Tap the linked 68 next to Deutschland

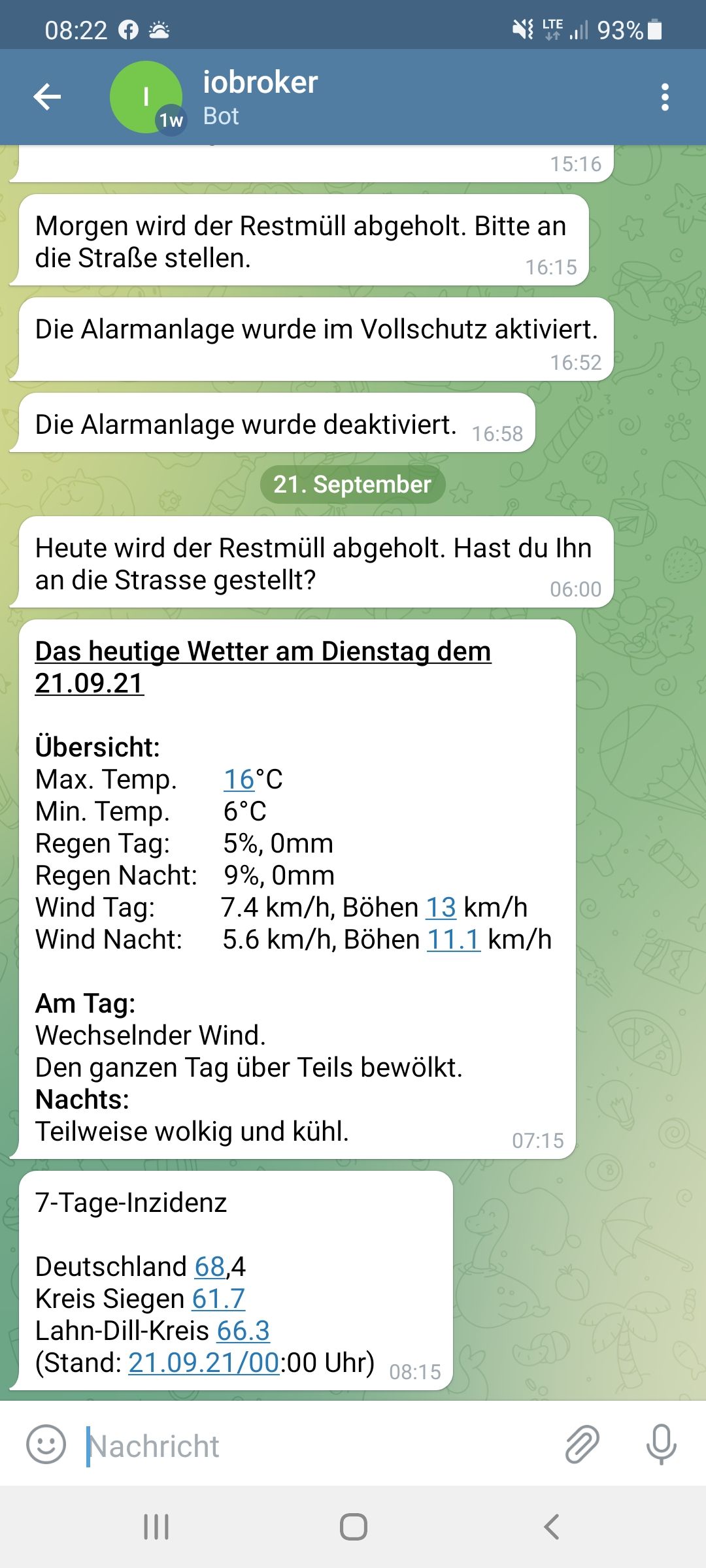pyautogui.click(x=210, y=1267)
